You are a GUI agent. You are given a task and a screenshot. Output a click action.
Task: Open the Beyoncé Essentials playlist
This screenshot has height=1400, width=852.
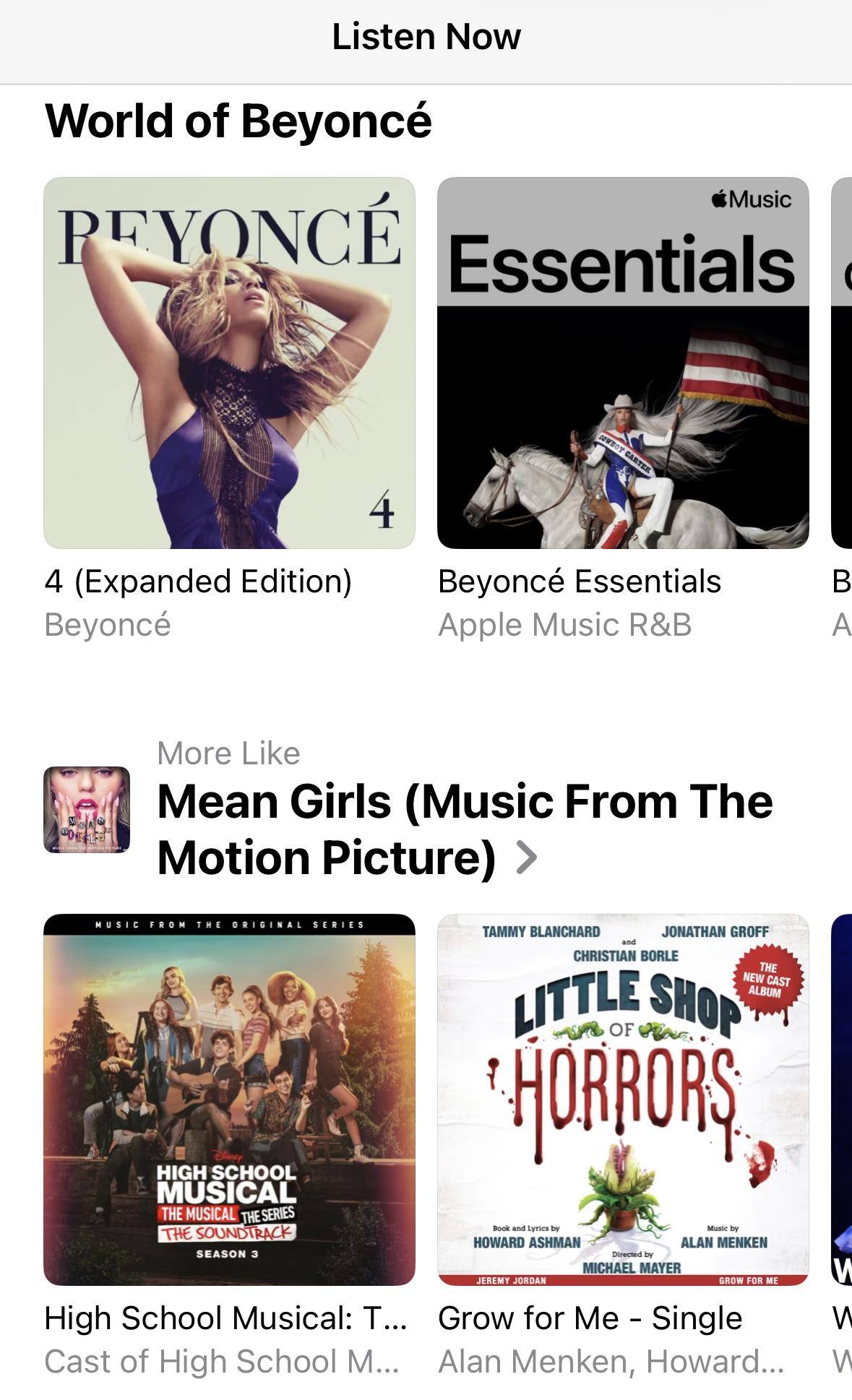coord(623,363)
